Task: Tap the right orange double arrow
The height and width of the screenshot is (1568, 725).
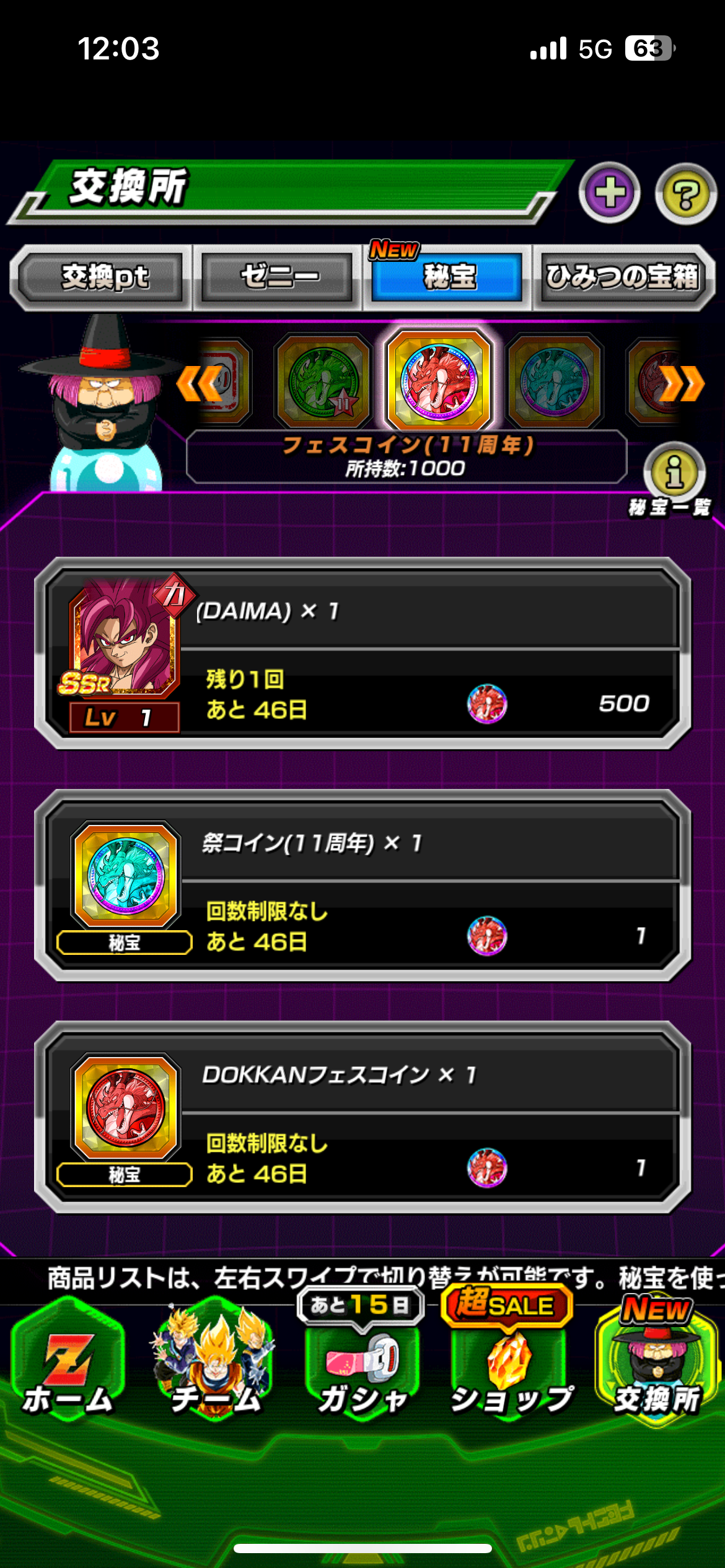Action: tap(682, 383)
